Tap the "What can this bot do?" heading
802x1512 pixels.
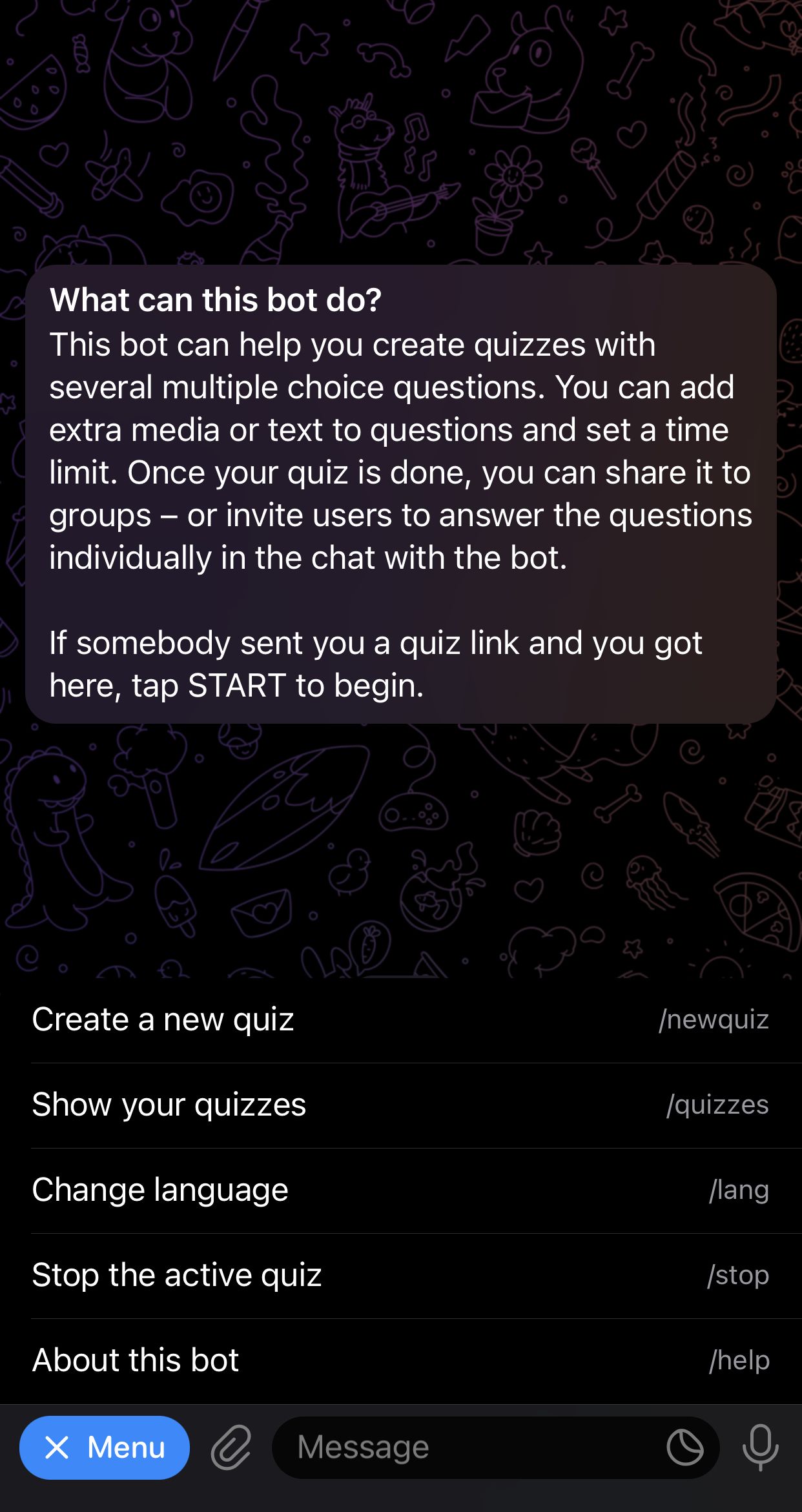(x=215, y=299)
